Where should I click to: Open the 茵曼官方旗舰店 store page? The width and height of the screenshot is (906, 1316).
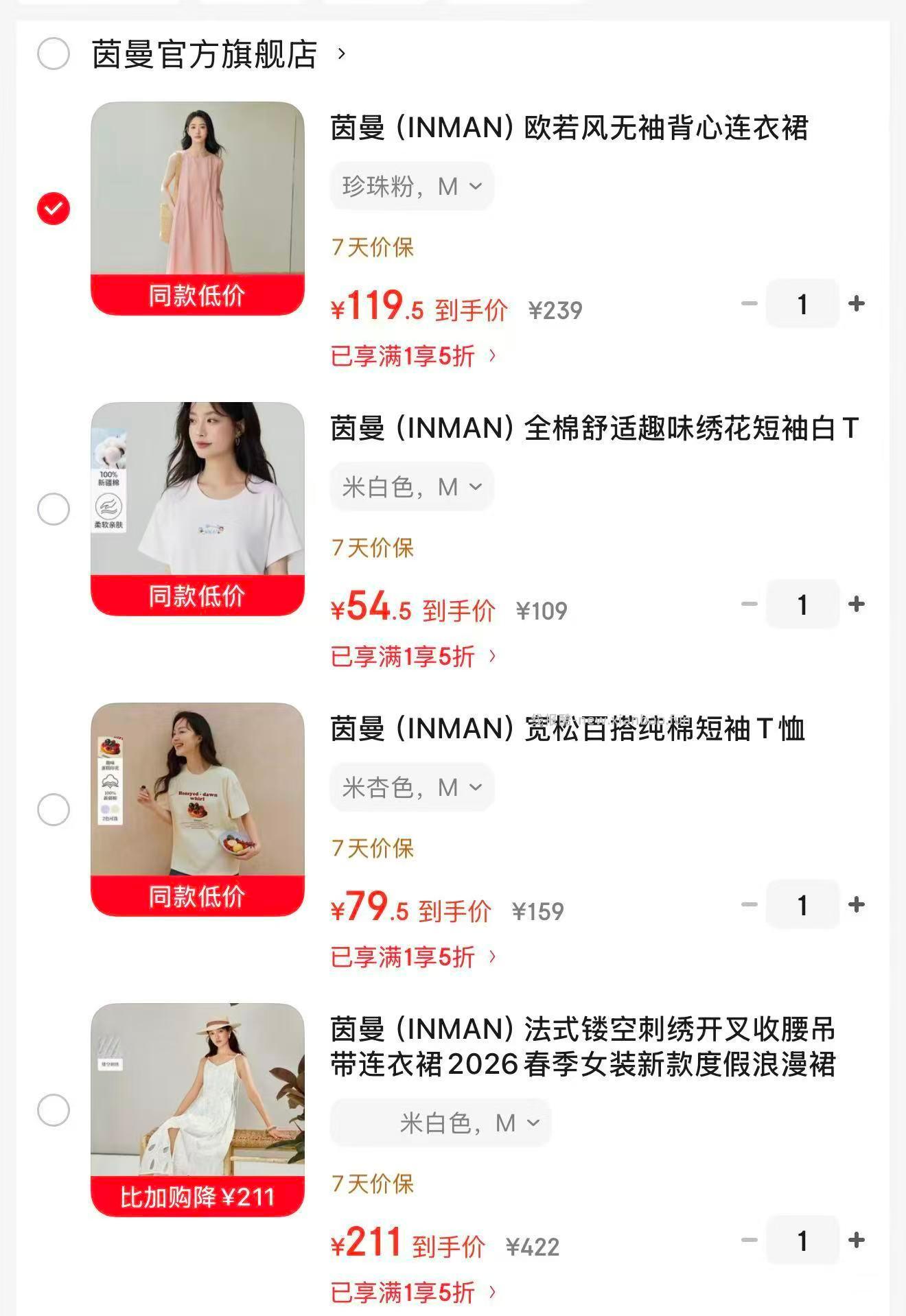pos(202,54)
